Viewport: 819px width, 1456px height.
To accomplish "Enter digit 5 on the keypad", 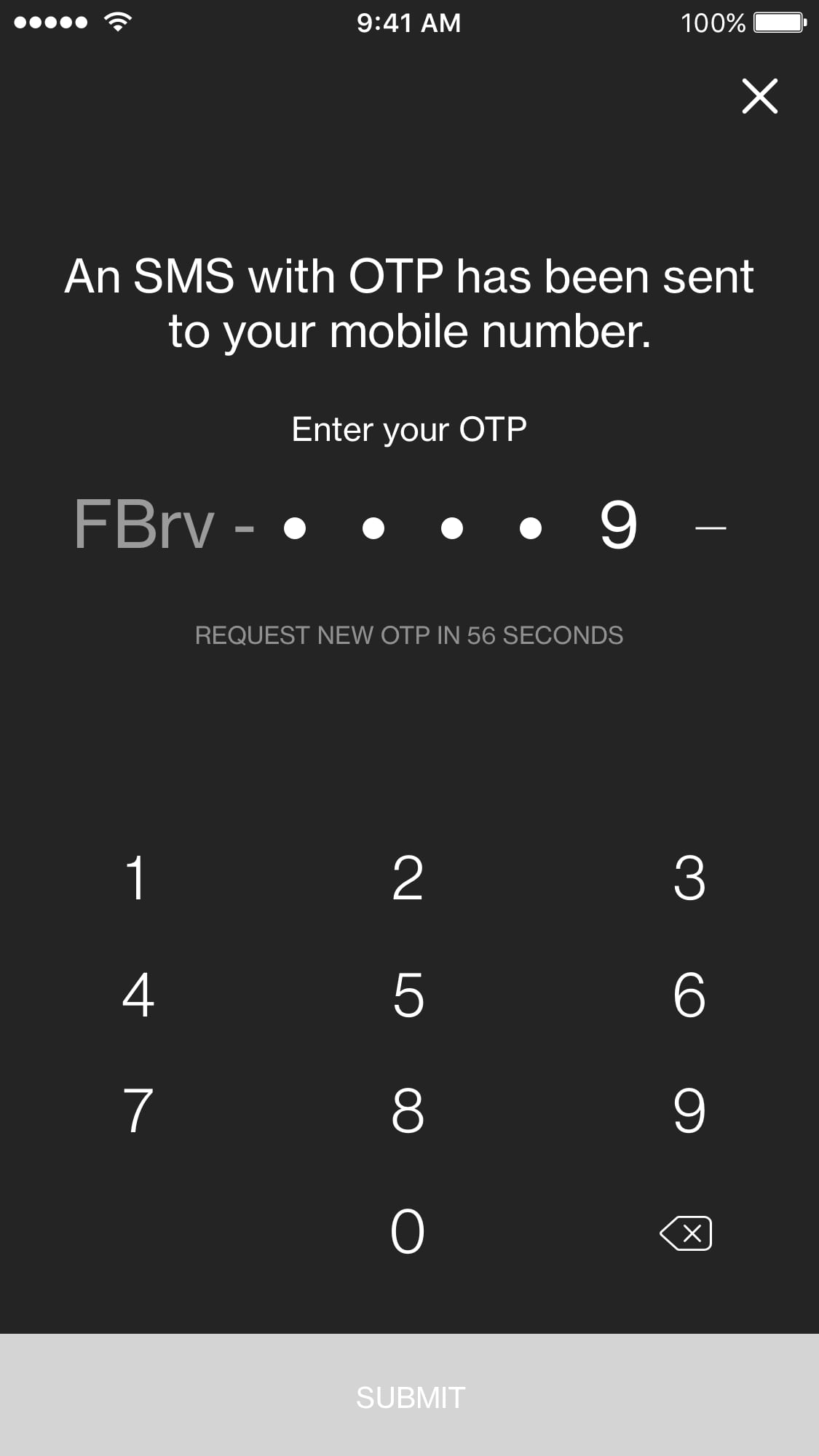I will [x=408, y=995].
